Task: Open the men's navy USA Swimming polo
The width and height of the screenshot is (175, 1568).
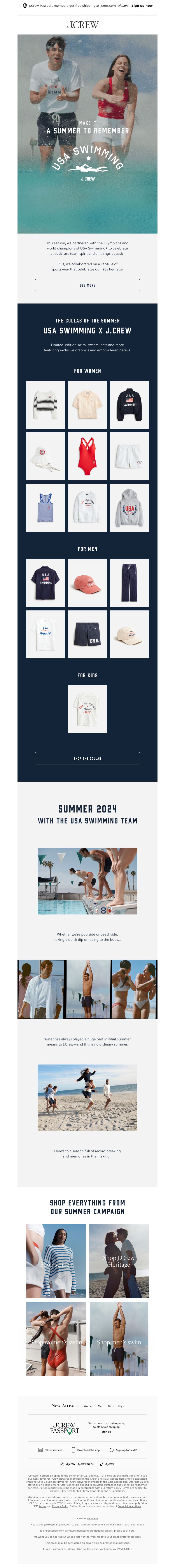Action: click(x=45, y=583)
